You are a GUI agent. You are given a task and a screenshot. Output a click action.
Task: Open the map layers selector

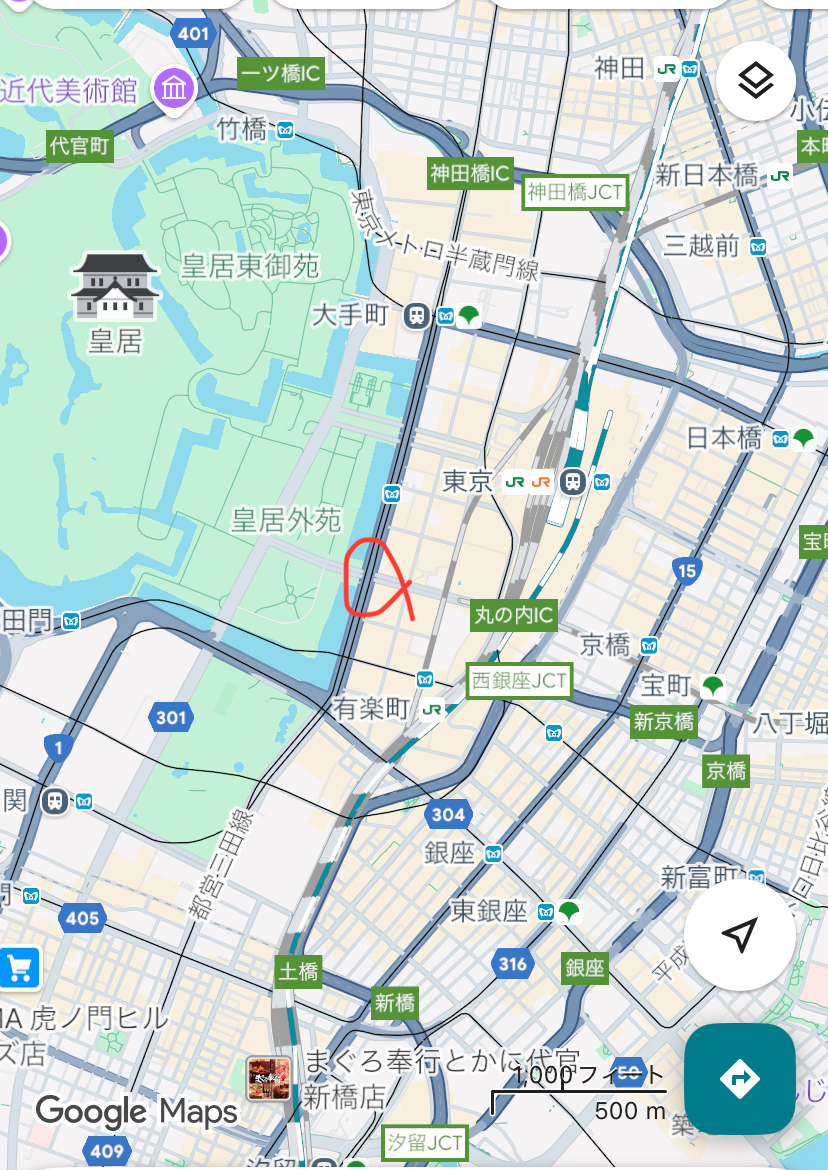pyautogui.click(x=756, y=81)
